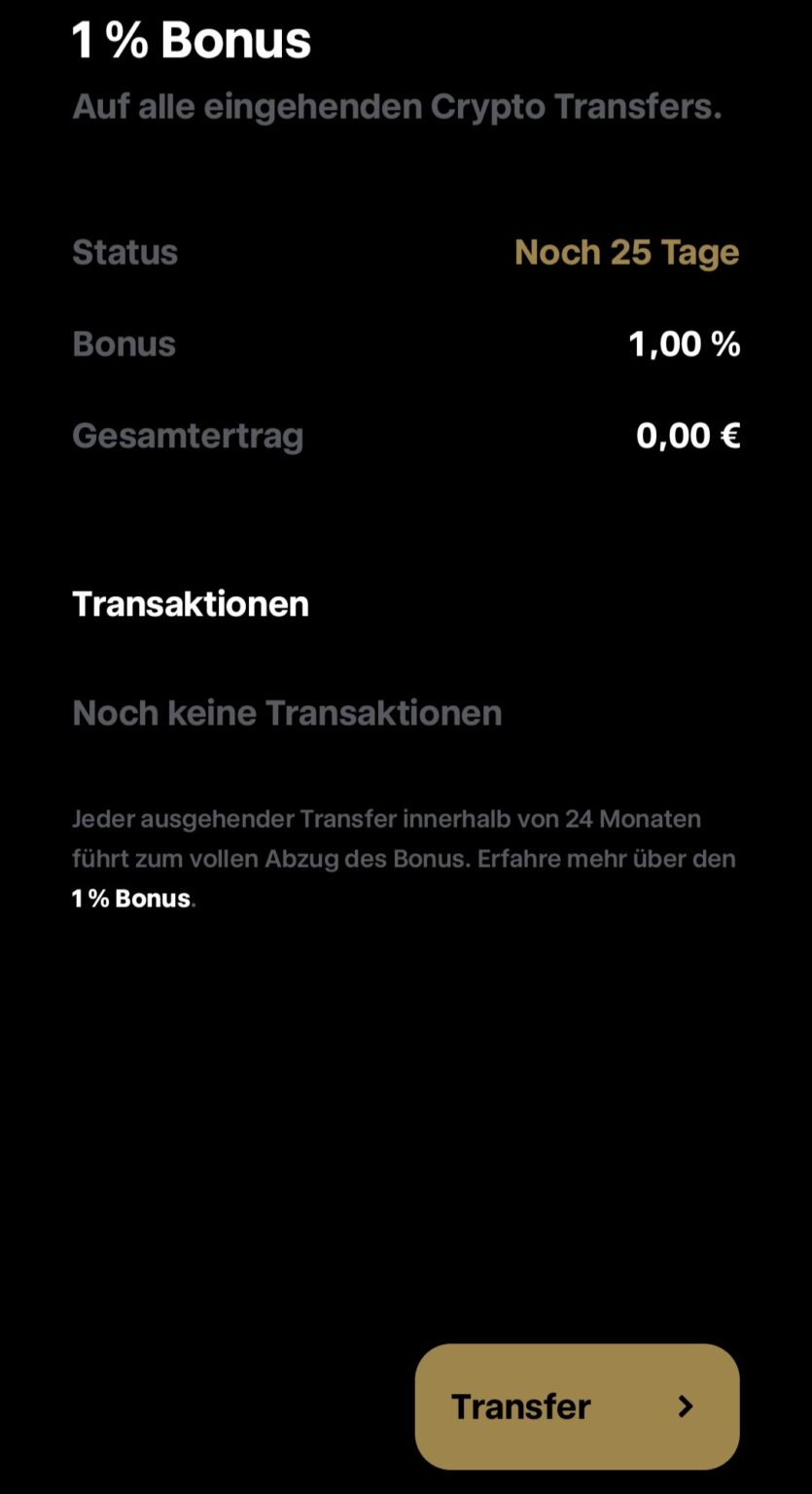812x1494 pixels.
Task: Tap the Bonus label on the left
Action: [124, 343]
